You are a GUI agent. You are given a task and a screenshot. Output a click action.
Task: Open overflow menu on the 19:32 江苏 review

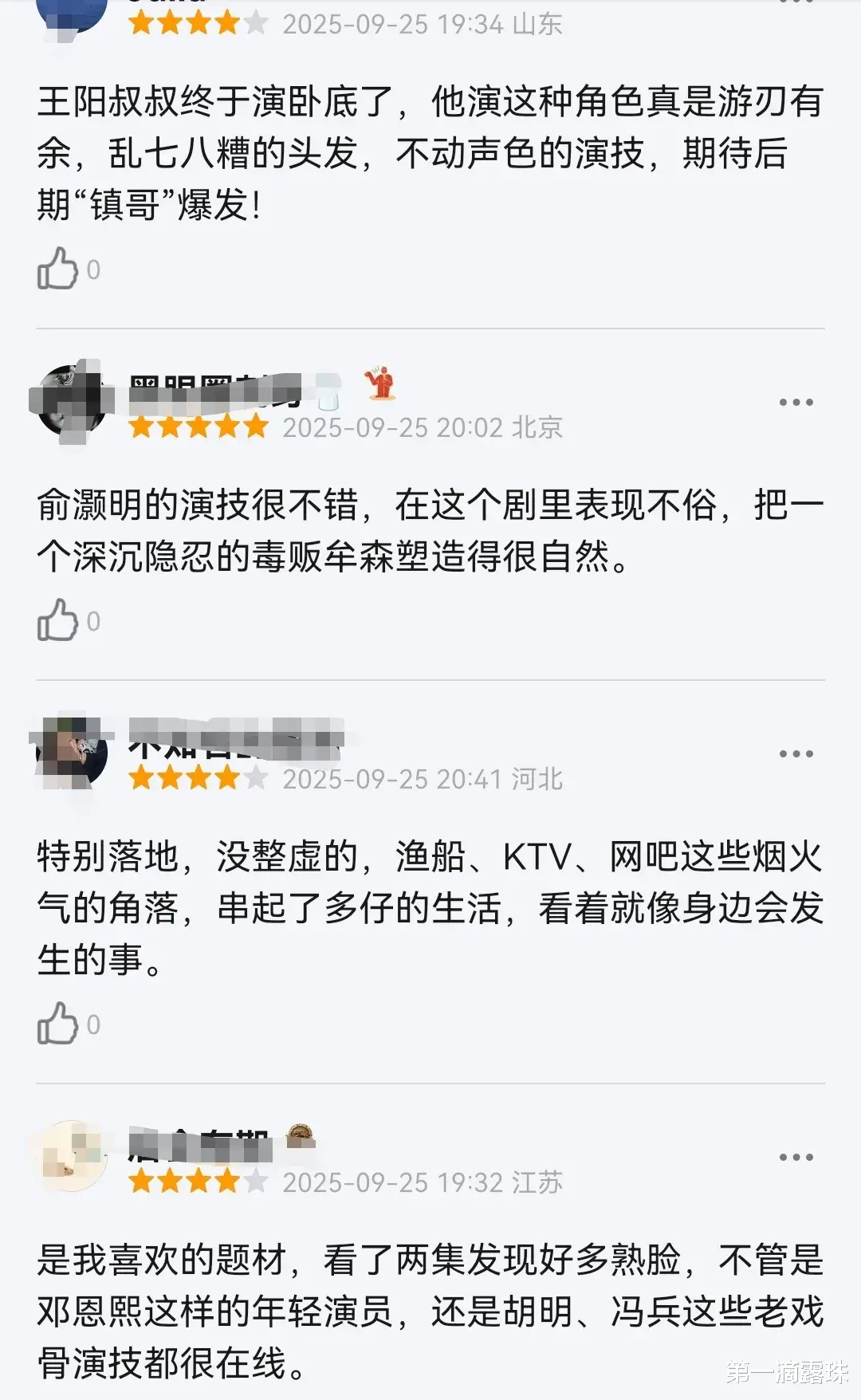coord(796,1158)
